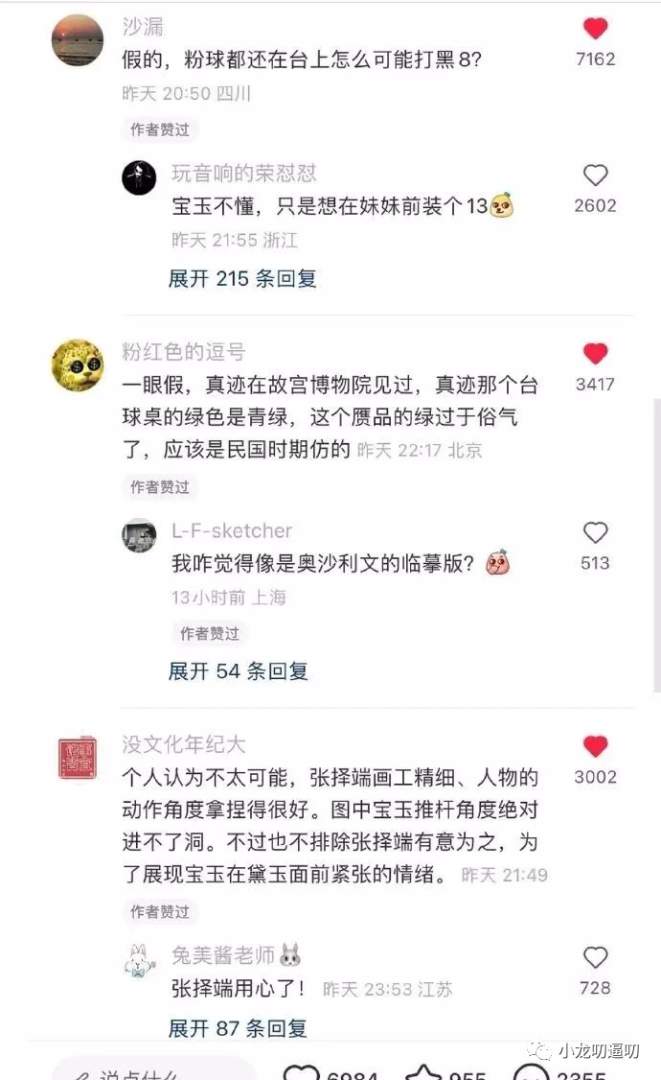Open 粉红色的逗号's profile avatar
Viewport: 661px width, 1080px height.
[77, 367]
